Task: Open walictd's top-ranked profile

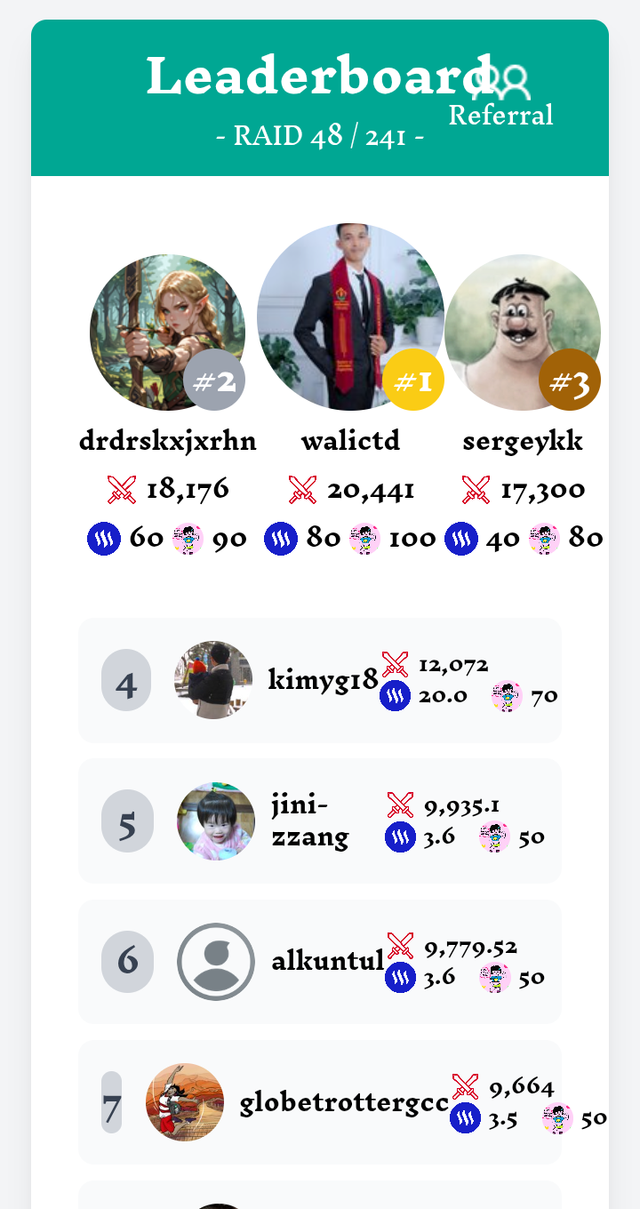Action: [350, 316]
